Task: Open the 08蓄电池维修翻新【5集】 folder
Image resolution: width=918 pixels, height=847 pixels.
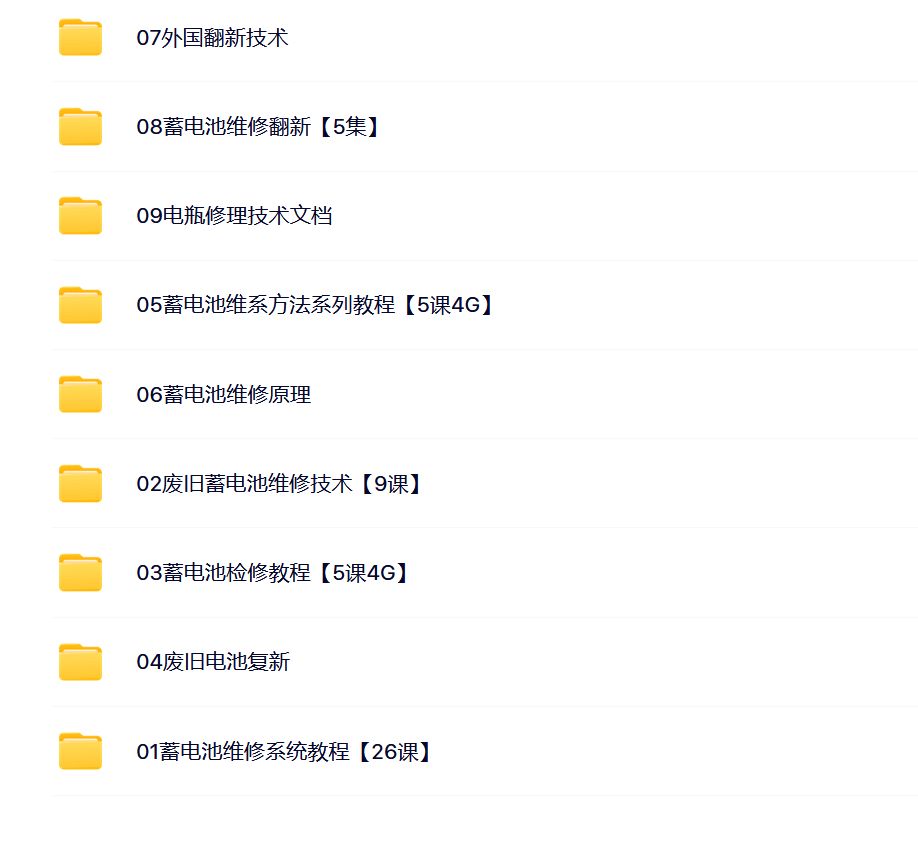Action: pos(258,127)
